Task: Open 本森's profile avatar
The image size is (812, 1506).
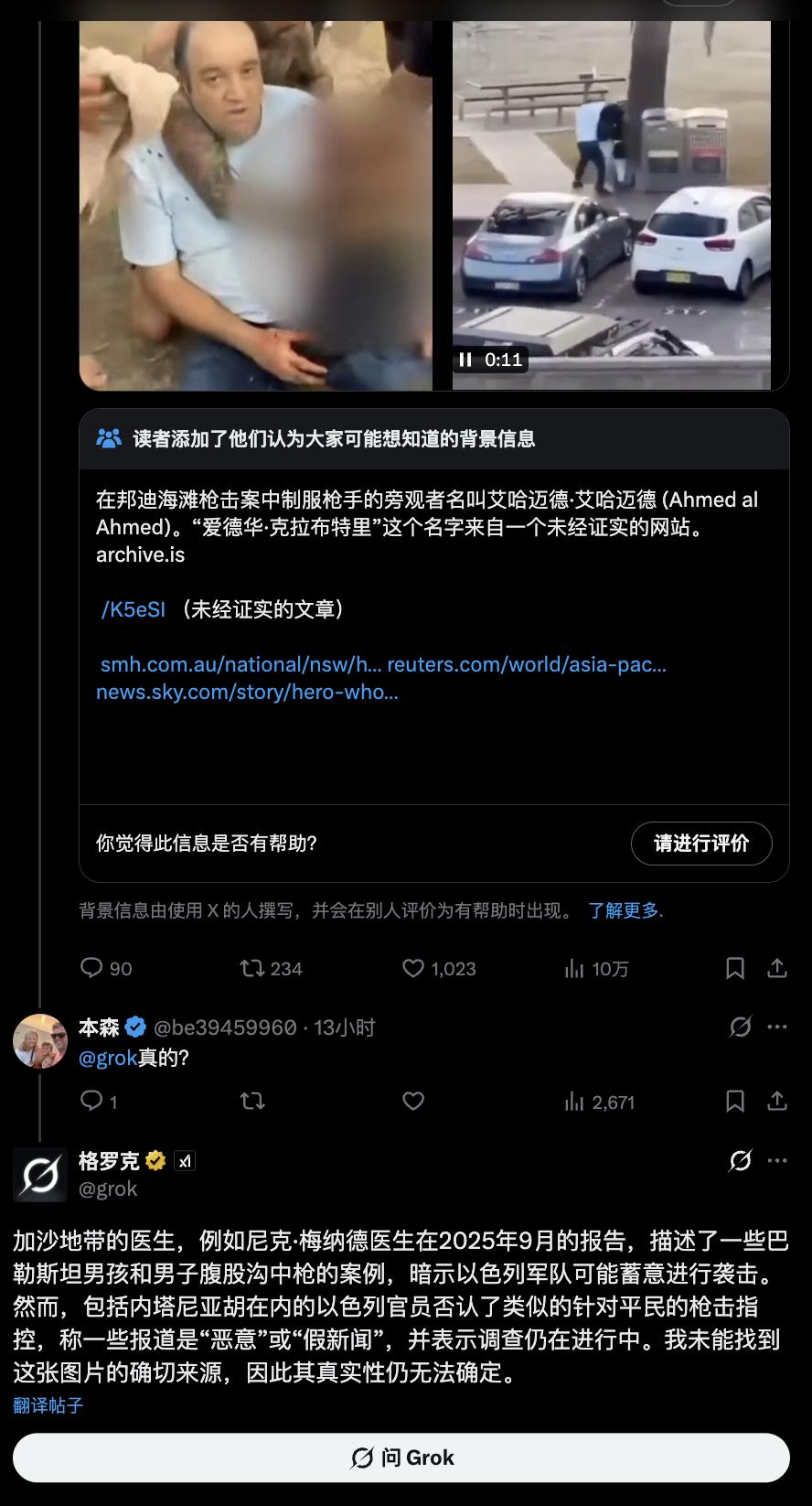Action: 40,1041
